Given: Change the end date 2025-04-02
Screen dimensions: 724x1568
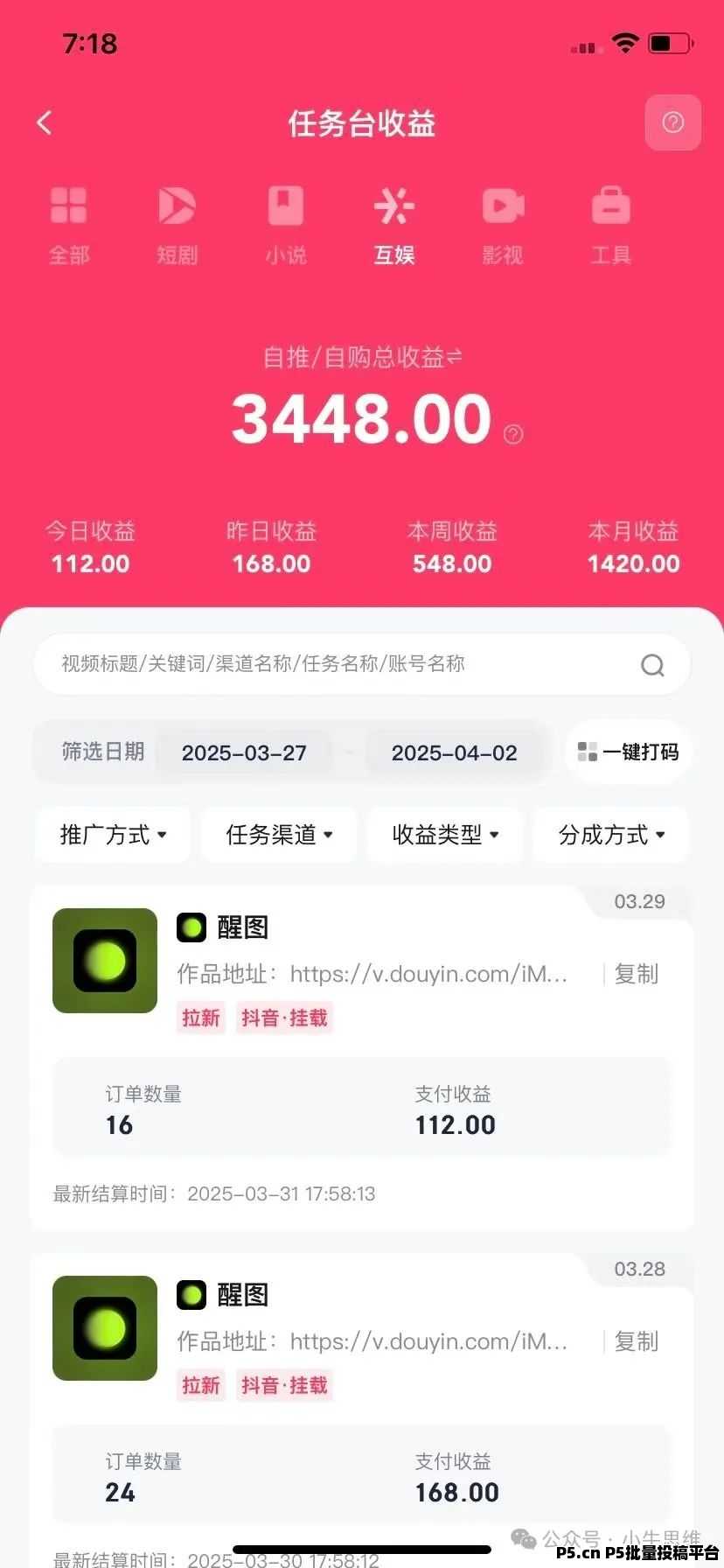Looking at the screenshot, I should (454, 752).
